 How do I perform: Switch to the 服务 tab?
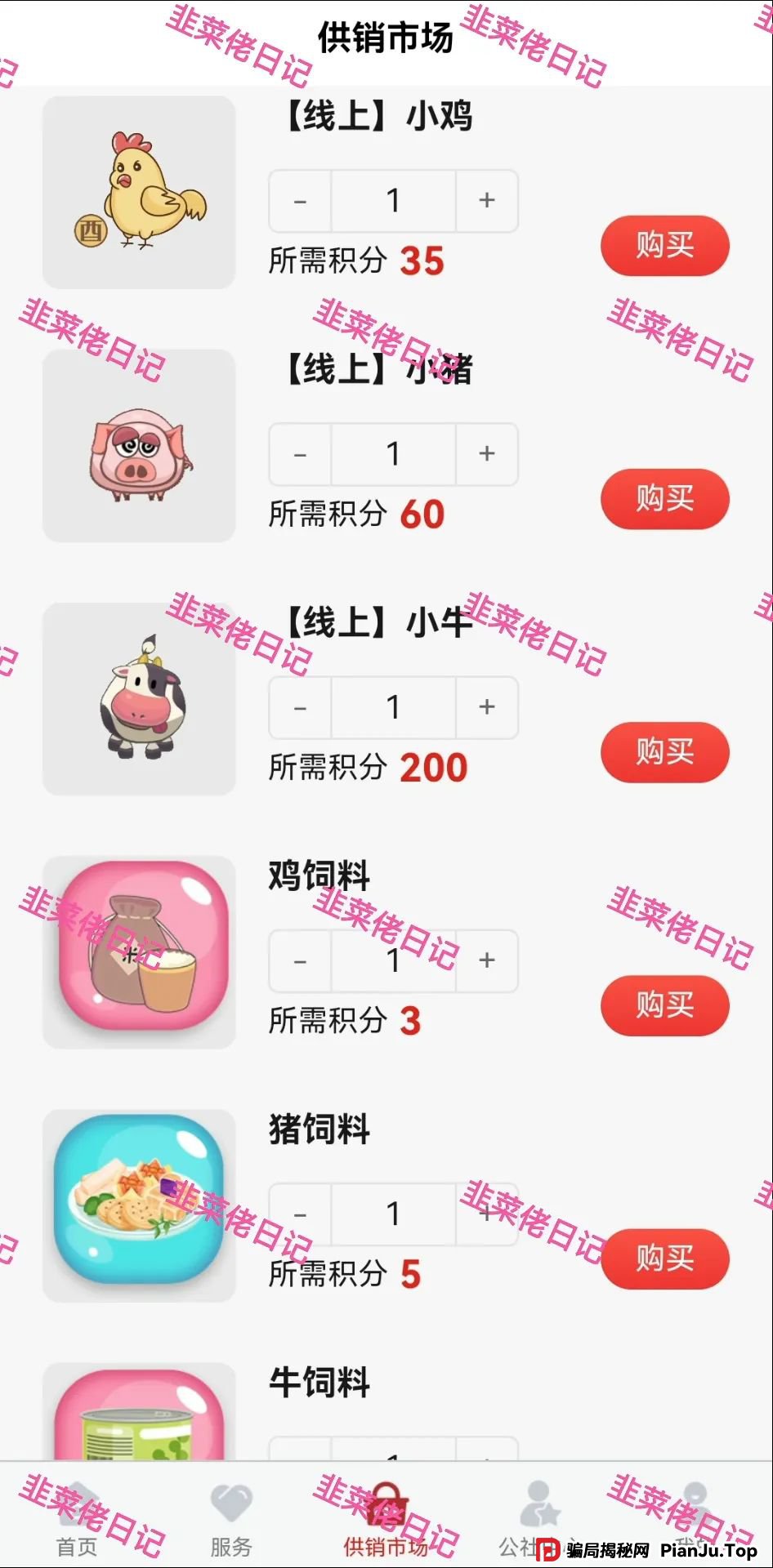pyautogui.click(x=231, y=1519)
